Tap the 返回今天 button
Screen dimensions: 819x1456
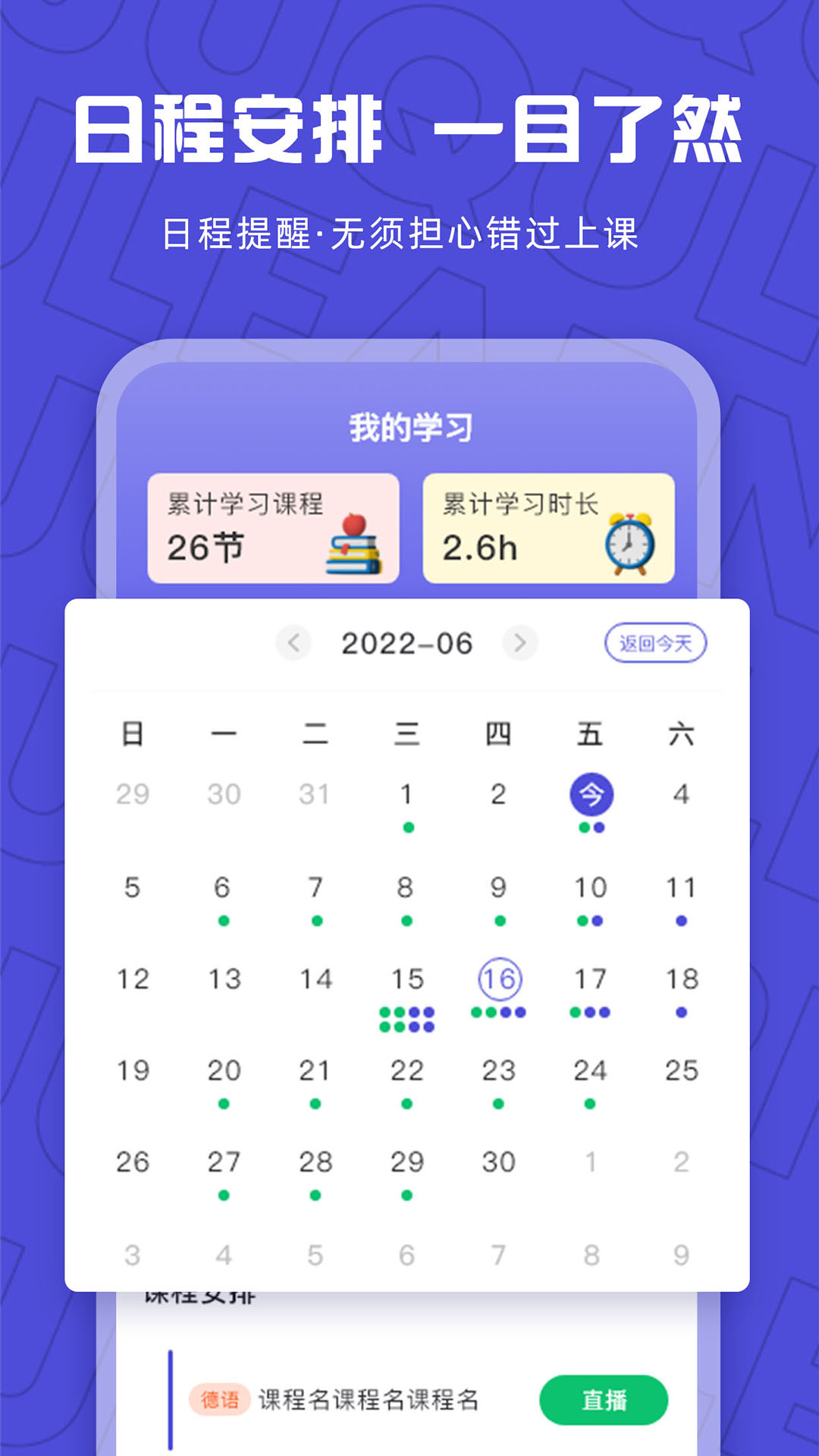tap(655, 643)
